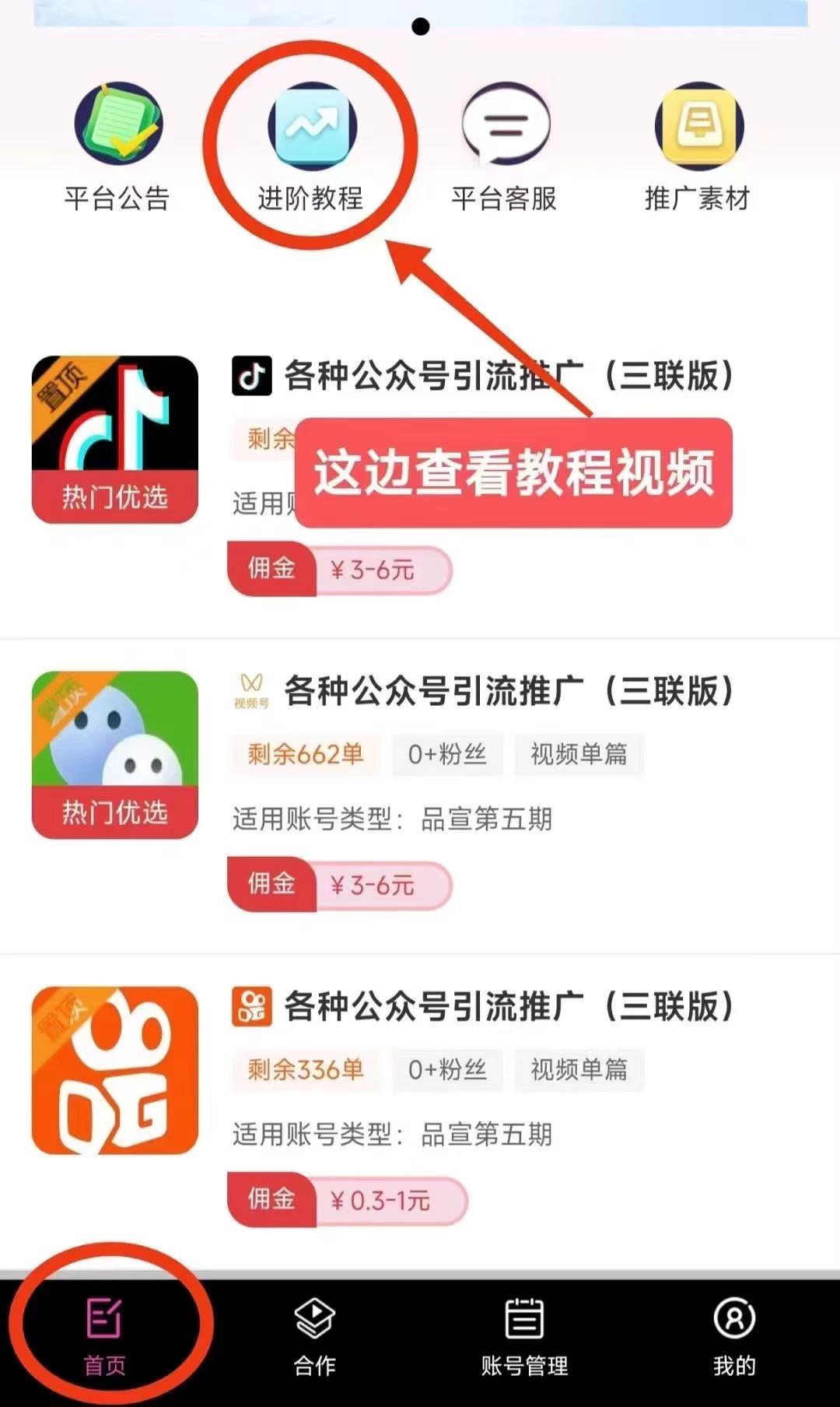Screen dimensions: 840x1407
Task: Open the Douyin 公众号引流推广 task card
Action: point(482,377)
